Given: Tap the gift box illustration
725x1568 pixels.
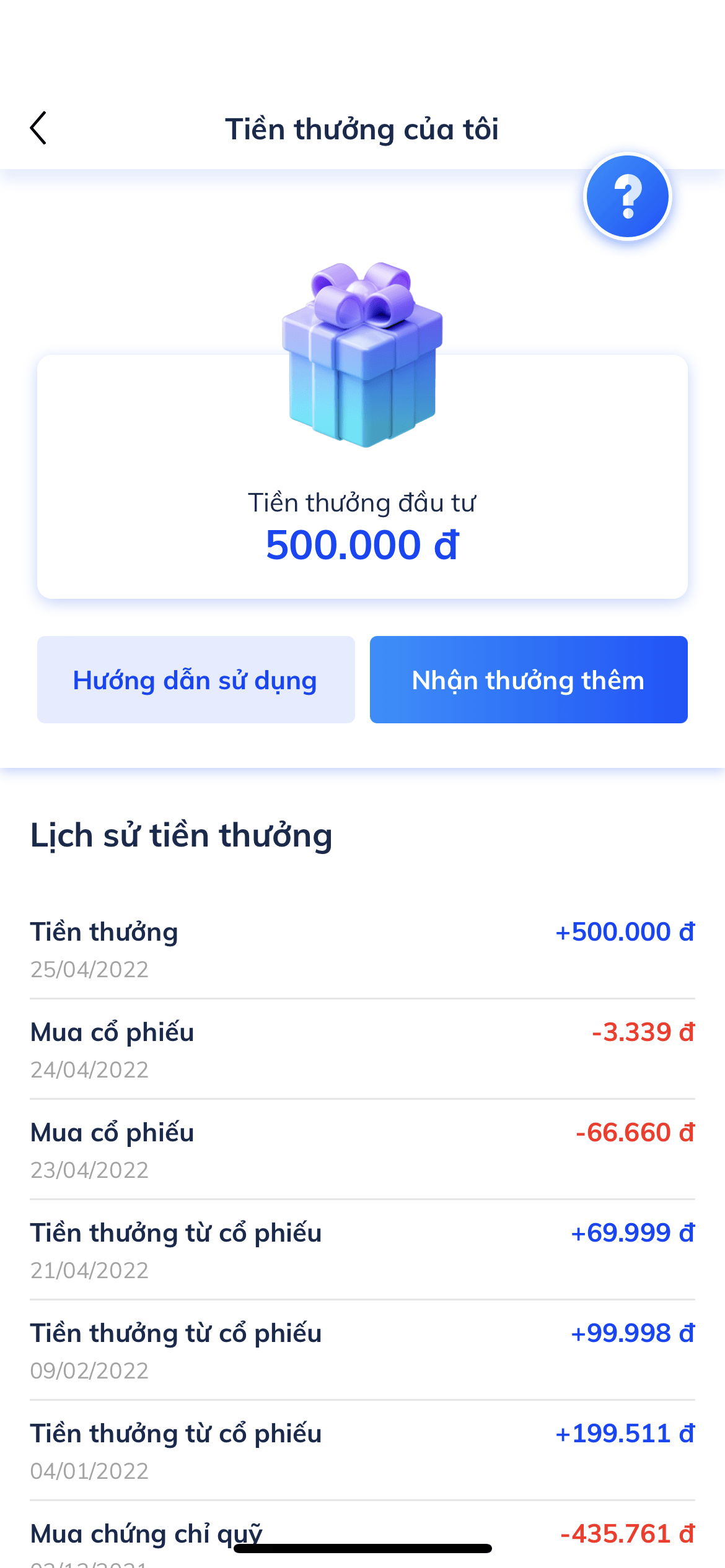Looking at the screenshot, I should [x=362, y=356].
